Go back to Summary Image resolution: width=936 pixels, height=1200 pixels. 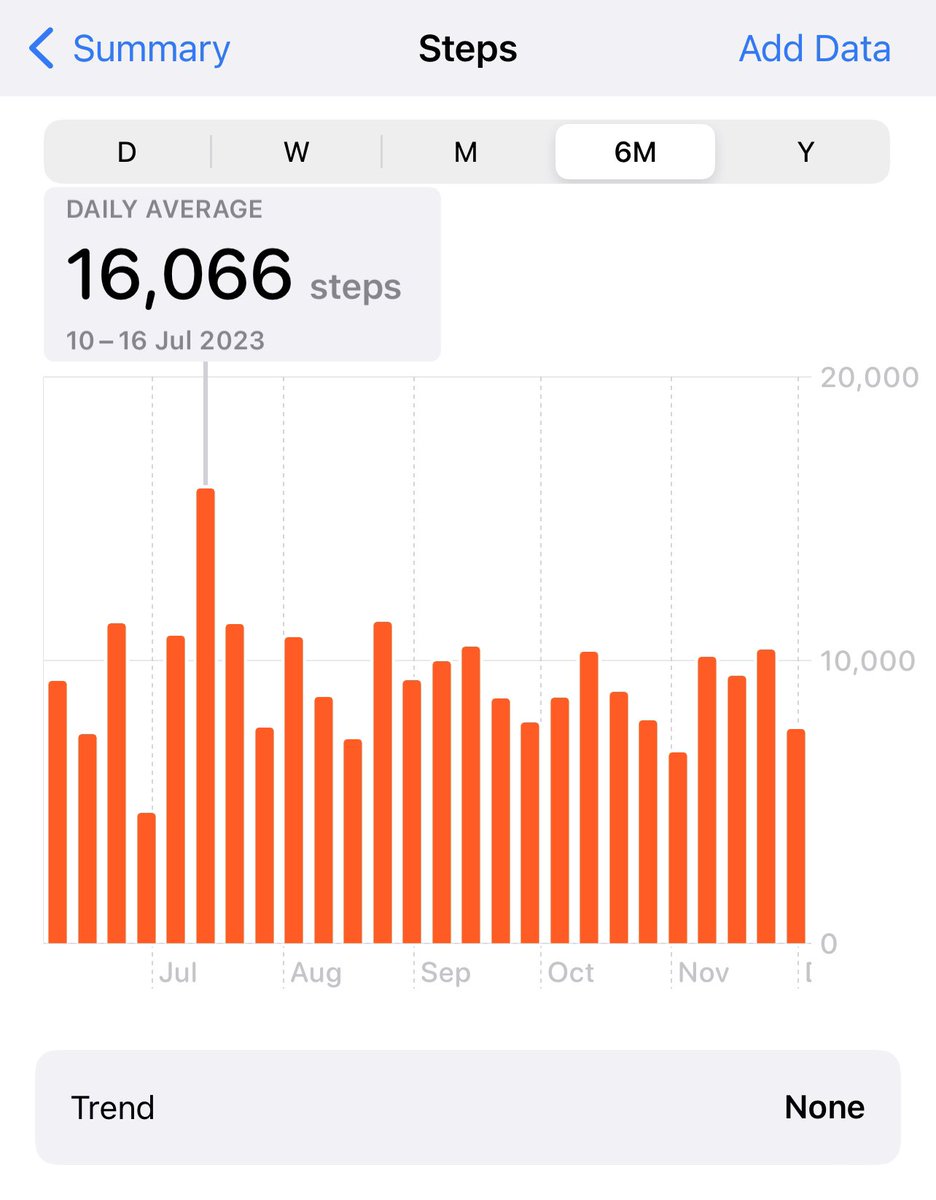130,49
